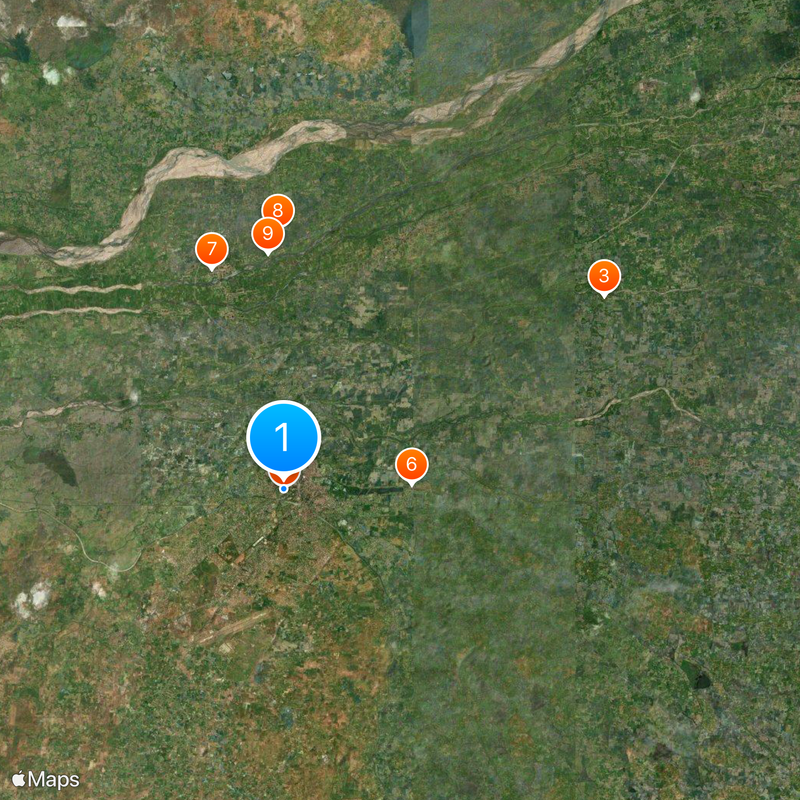The image size is (800, 800).
Task: Select the orange map pin numbered 7
Action: click(211, 248)
